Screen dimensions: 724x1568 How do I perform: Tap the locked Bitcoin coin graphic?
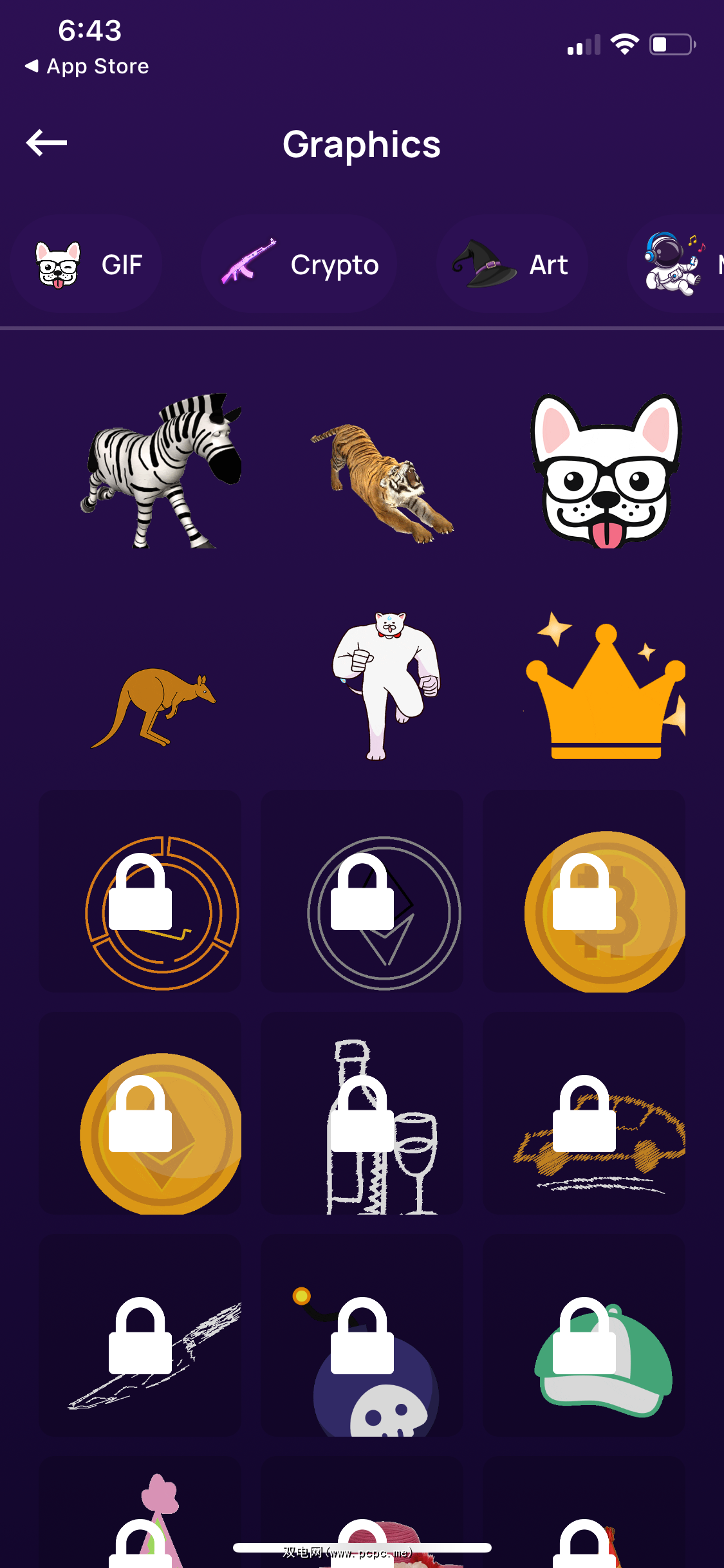tap(584, 891)
